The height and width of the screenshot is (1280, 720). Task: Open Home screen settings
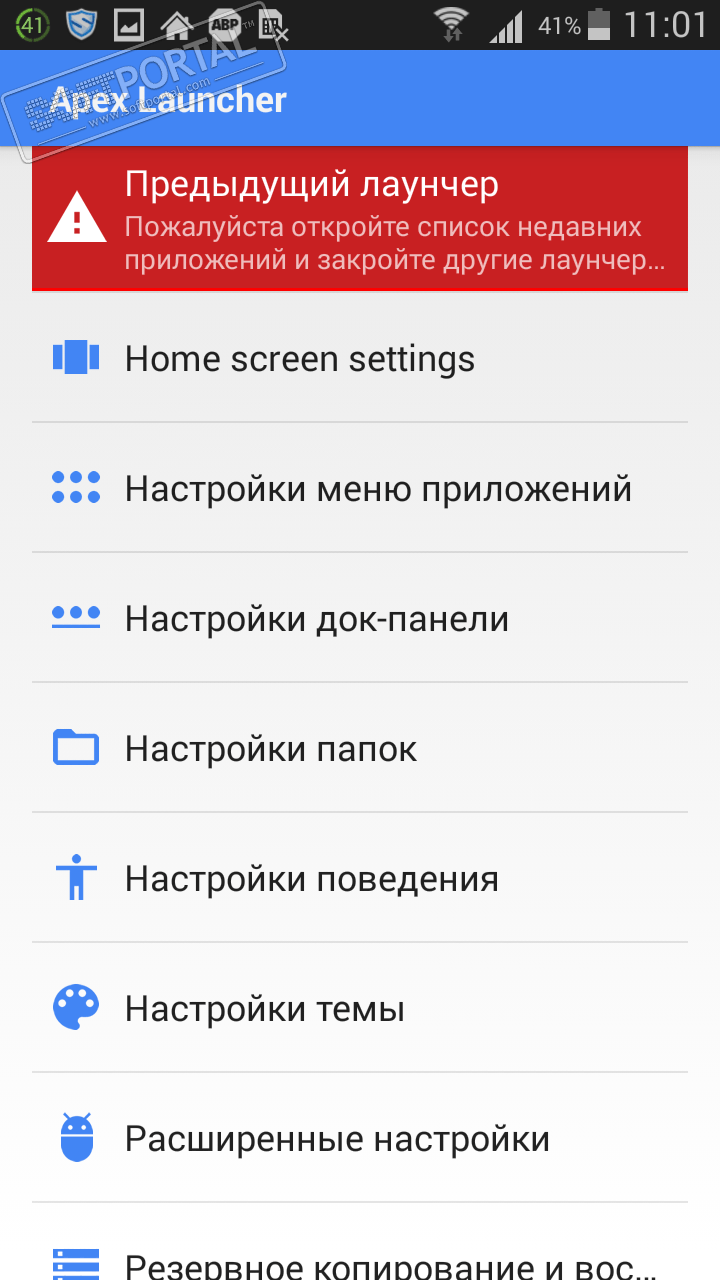tap(360, 358)
